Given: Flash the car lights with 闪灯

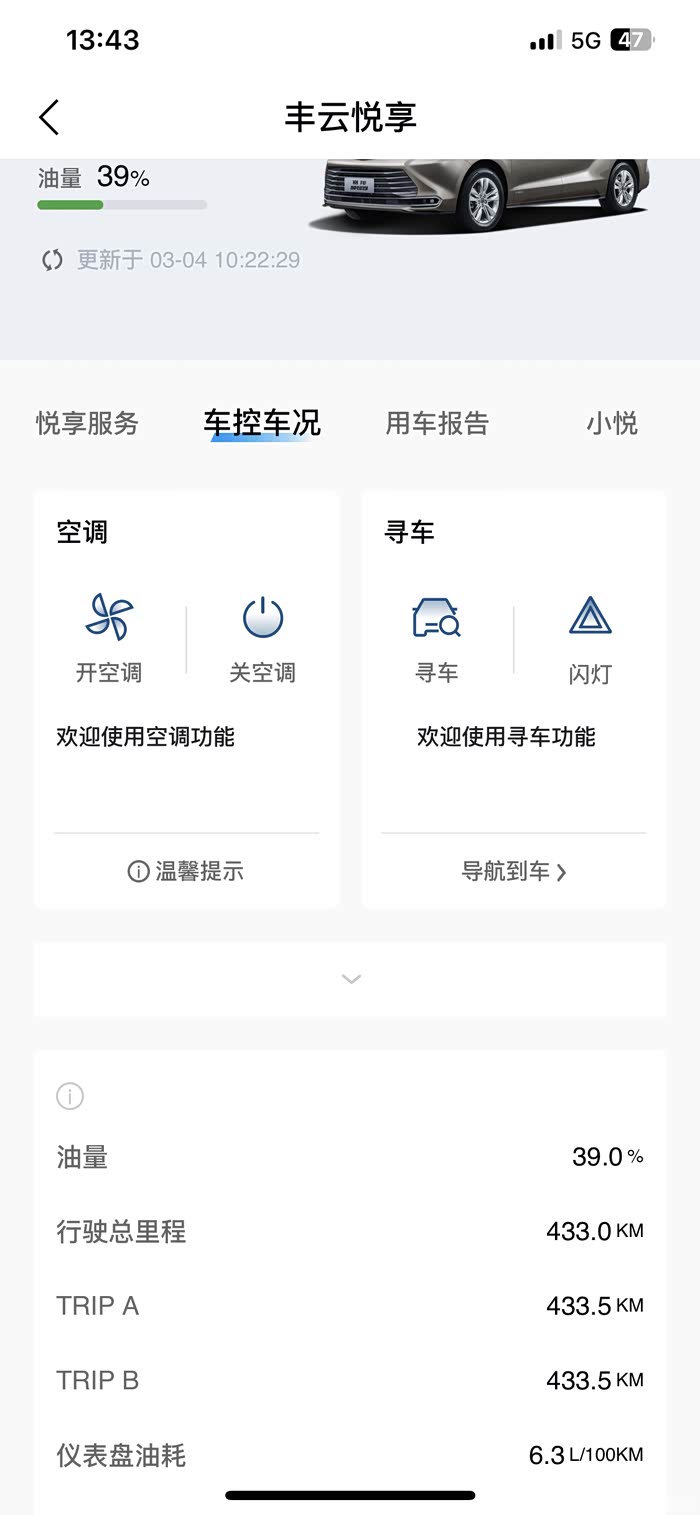Looking at the screenshot, I should 590,638.
